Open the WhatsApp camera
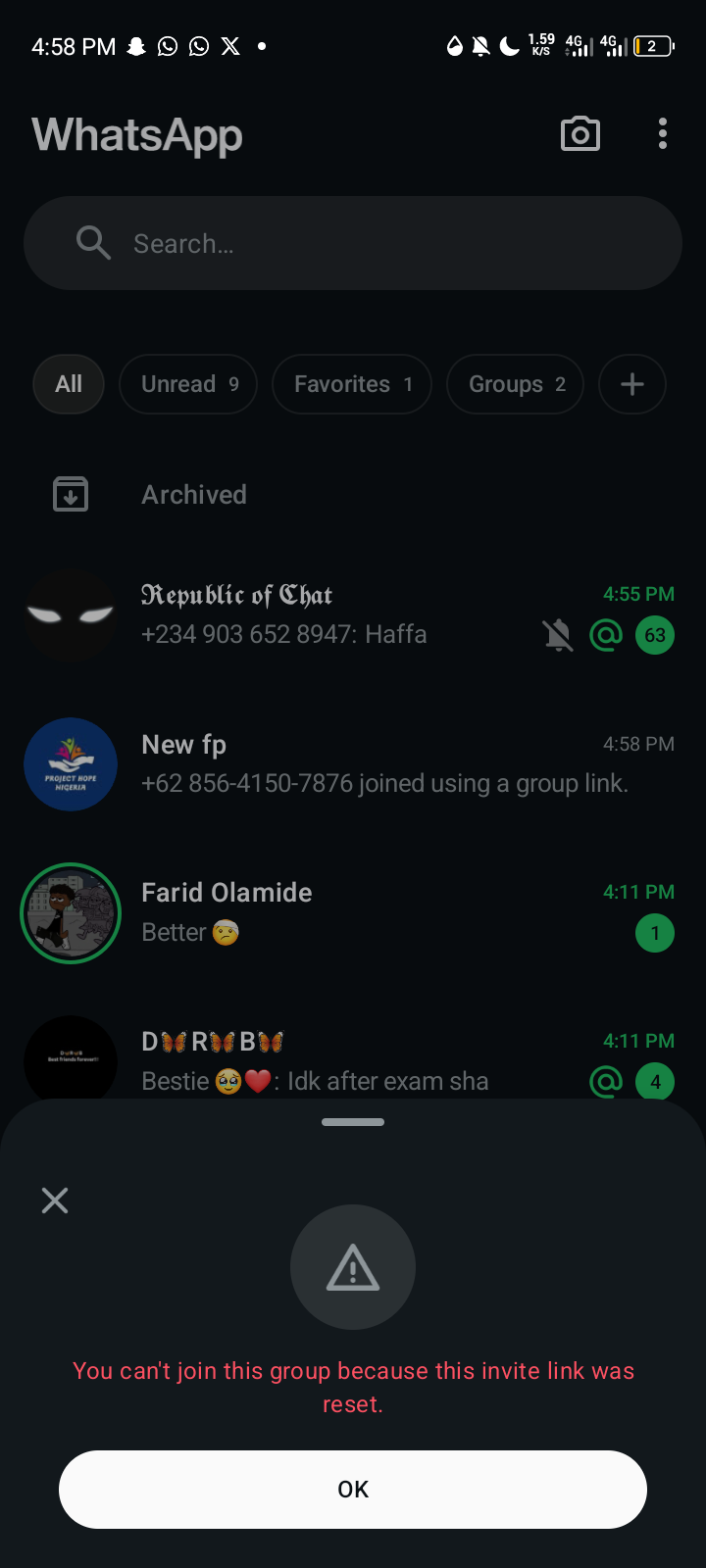This screenshot has height=1568, width=706. 580,134
